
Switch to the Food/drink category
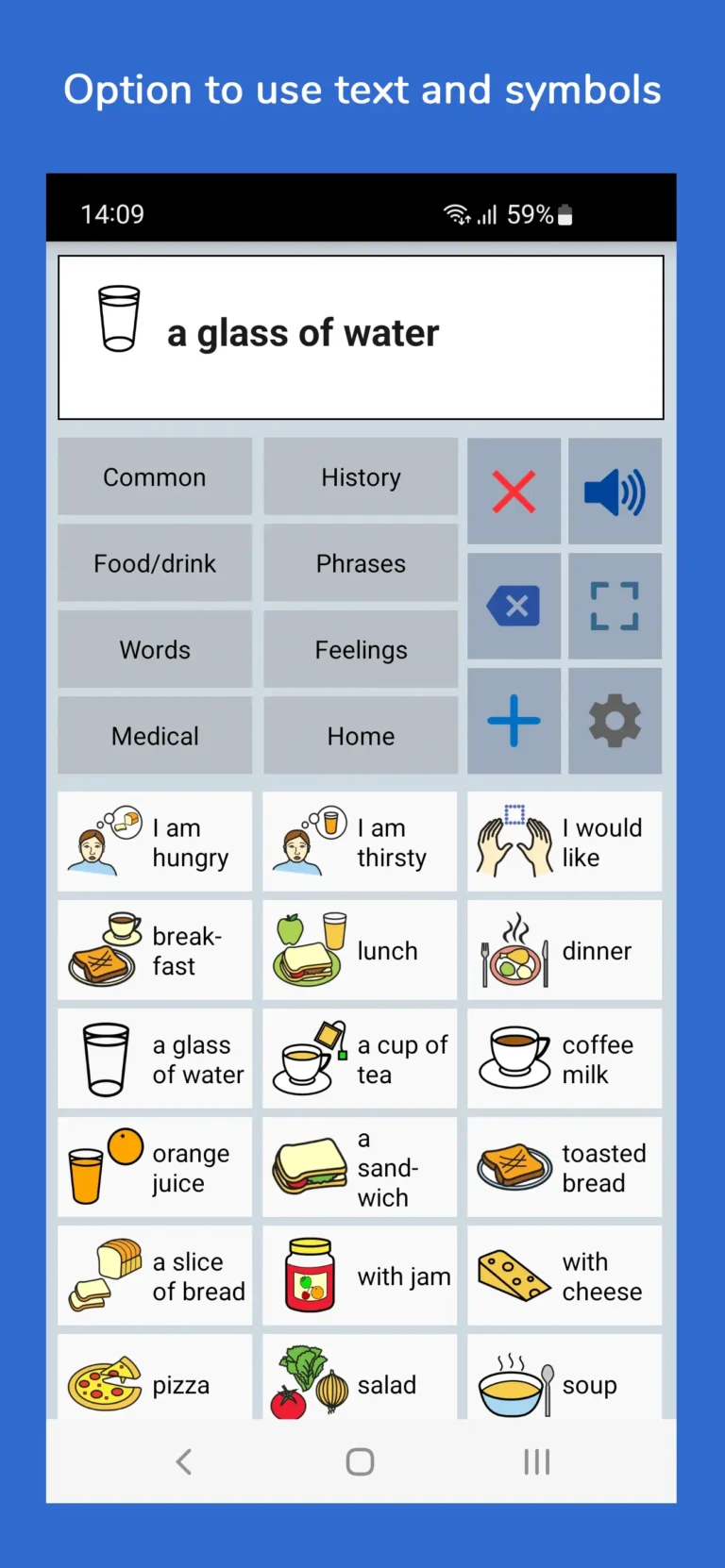pos(154,563)
